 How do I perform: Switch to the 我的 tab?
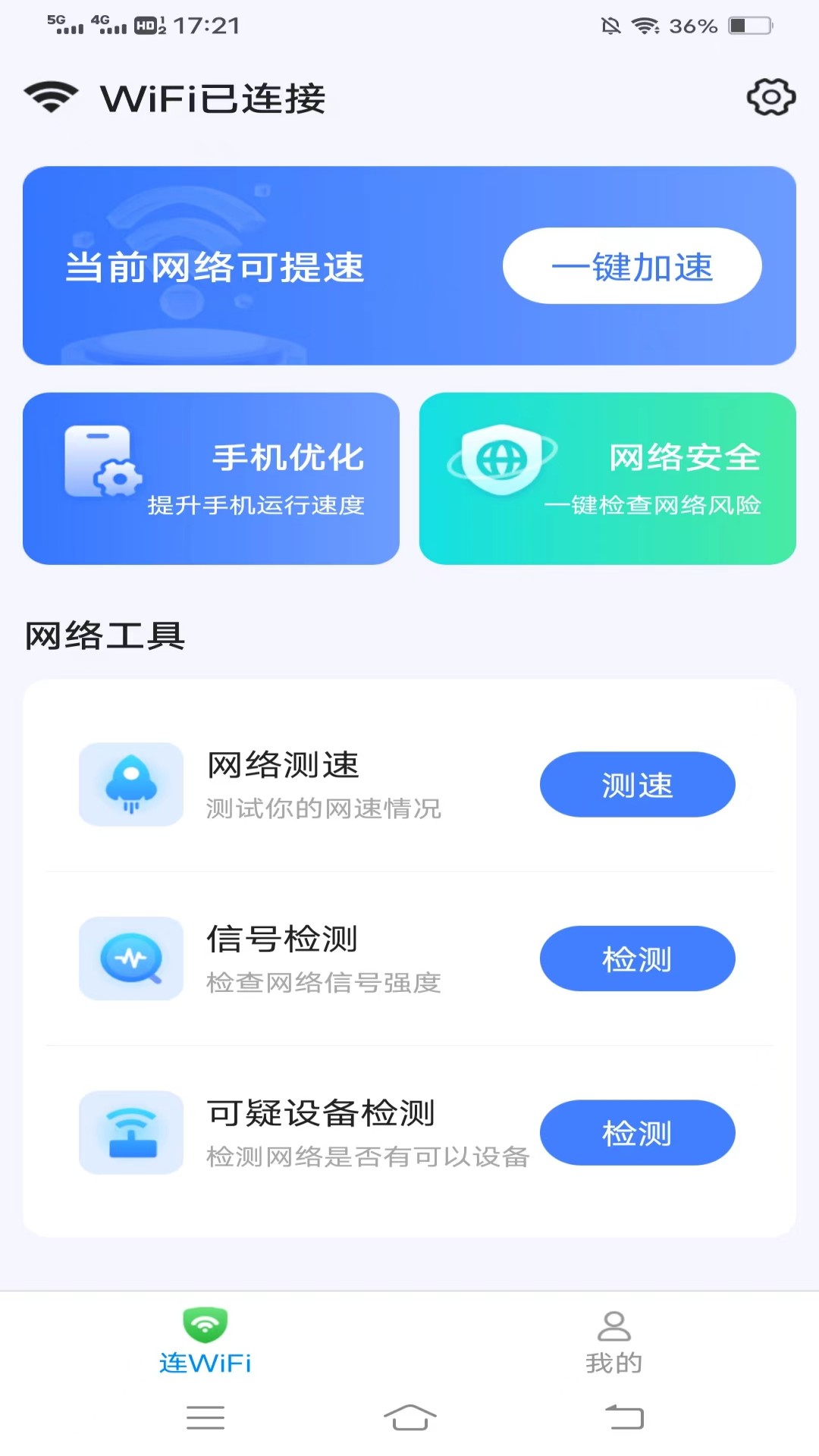point(613,1342)
